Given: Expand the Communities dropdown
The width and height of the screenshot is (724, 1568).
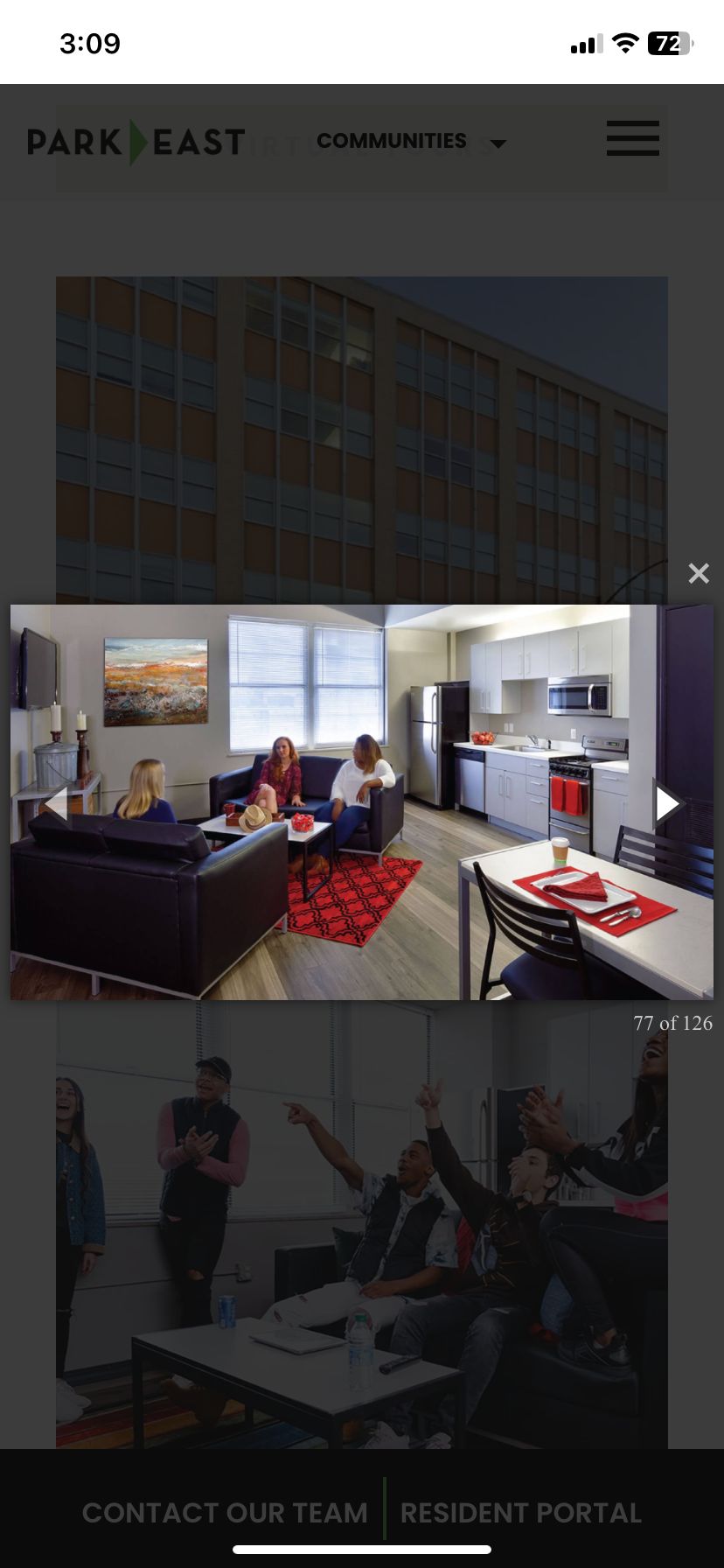Looking at the screenshot, I should click(x=411, y=142).
